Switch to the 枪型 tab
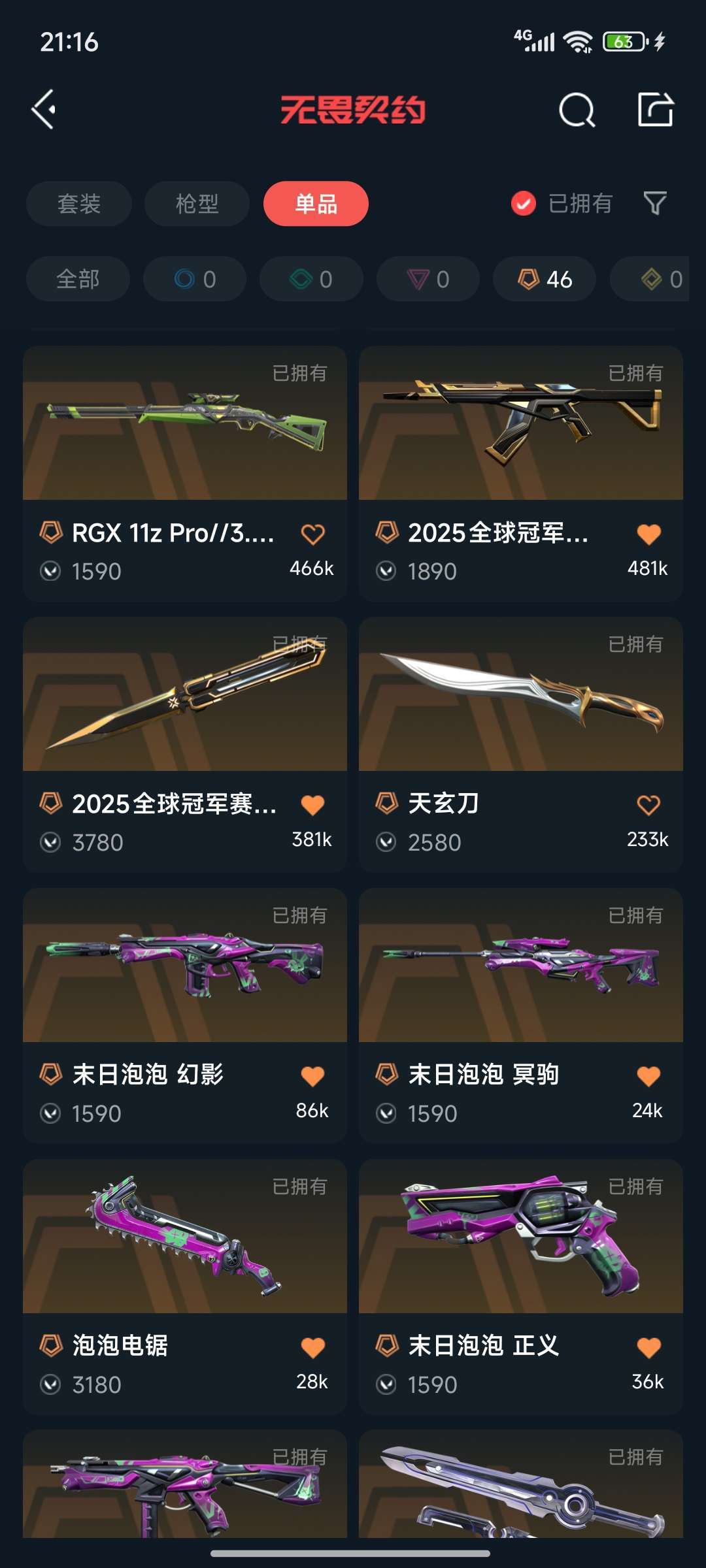 coord(197,204)
